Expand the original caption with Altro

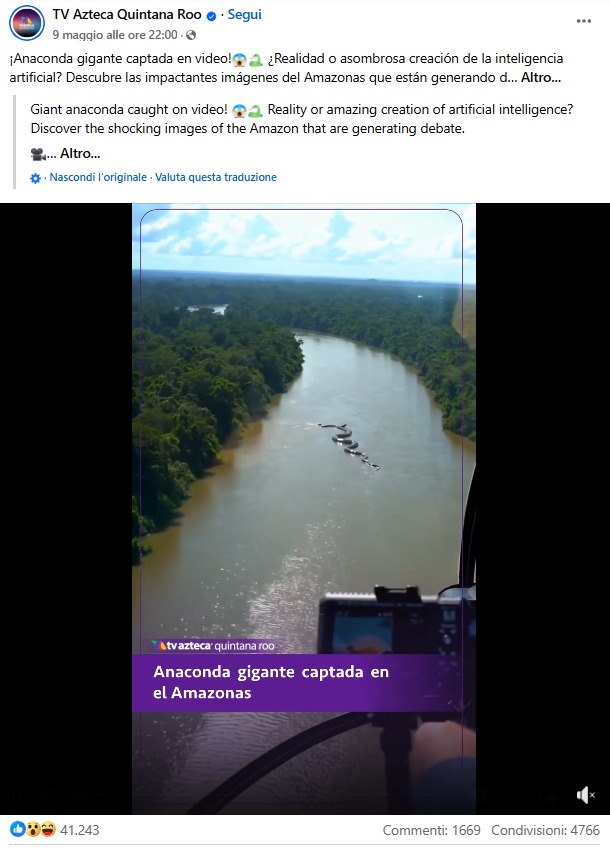pyautogui.click(x=541, y=77)
